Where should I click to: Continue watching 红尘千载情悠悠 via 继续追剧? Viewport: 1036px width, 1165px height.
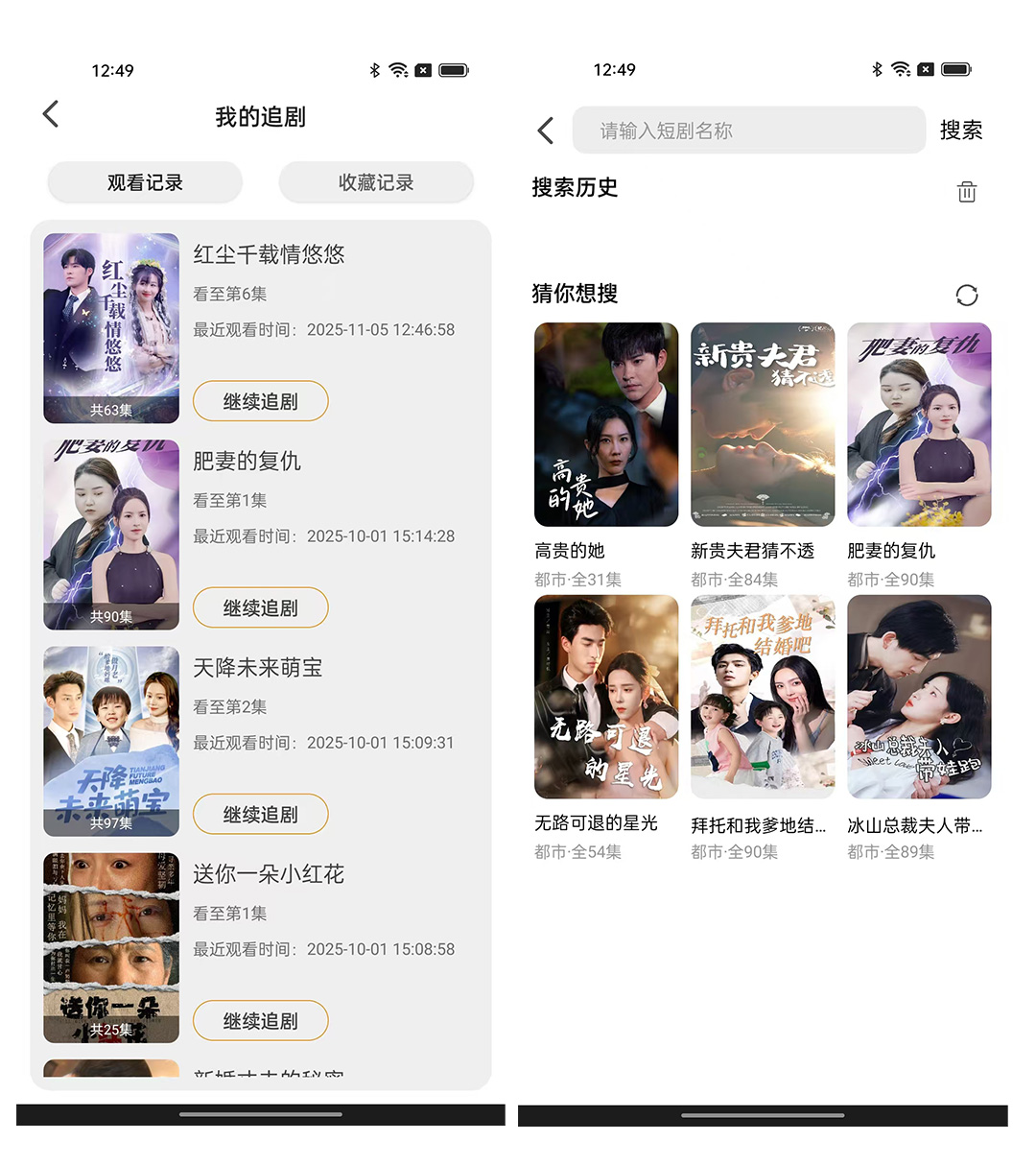pos(261,401)
